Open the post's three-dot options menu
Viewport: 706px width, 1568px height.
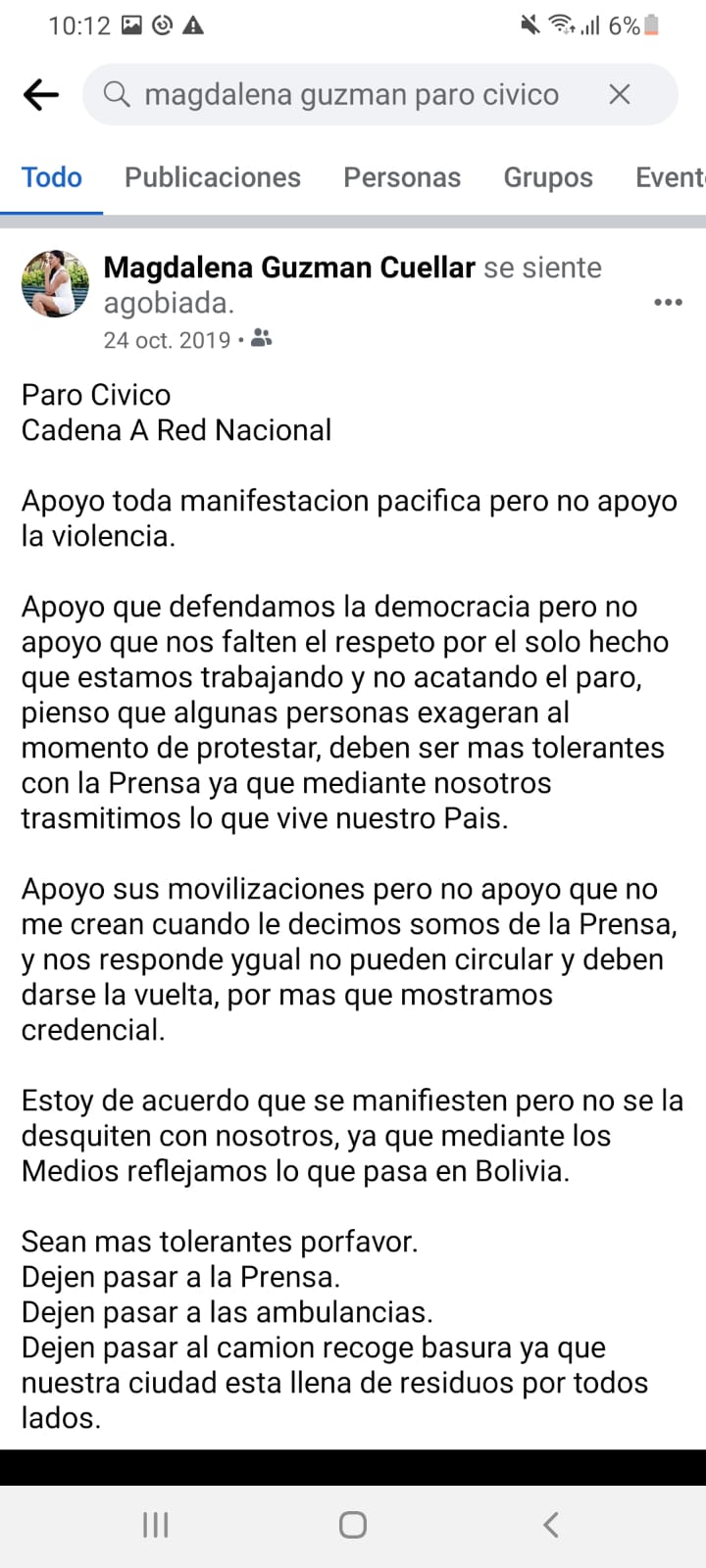coord(668,302)
